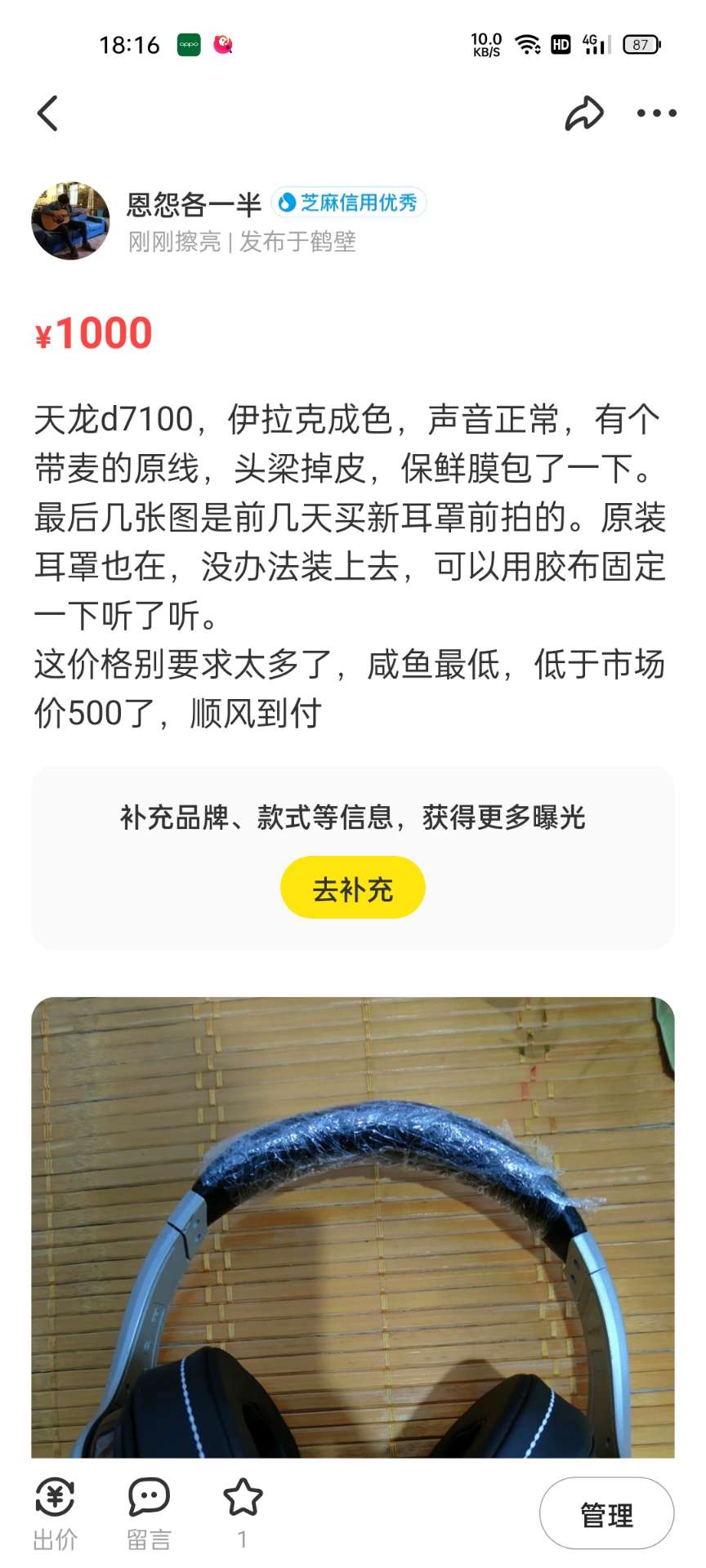Open the three-dot overflow menu
706x1568 pixels.
tap(656, 114)
